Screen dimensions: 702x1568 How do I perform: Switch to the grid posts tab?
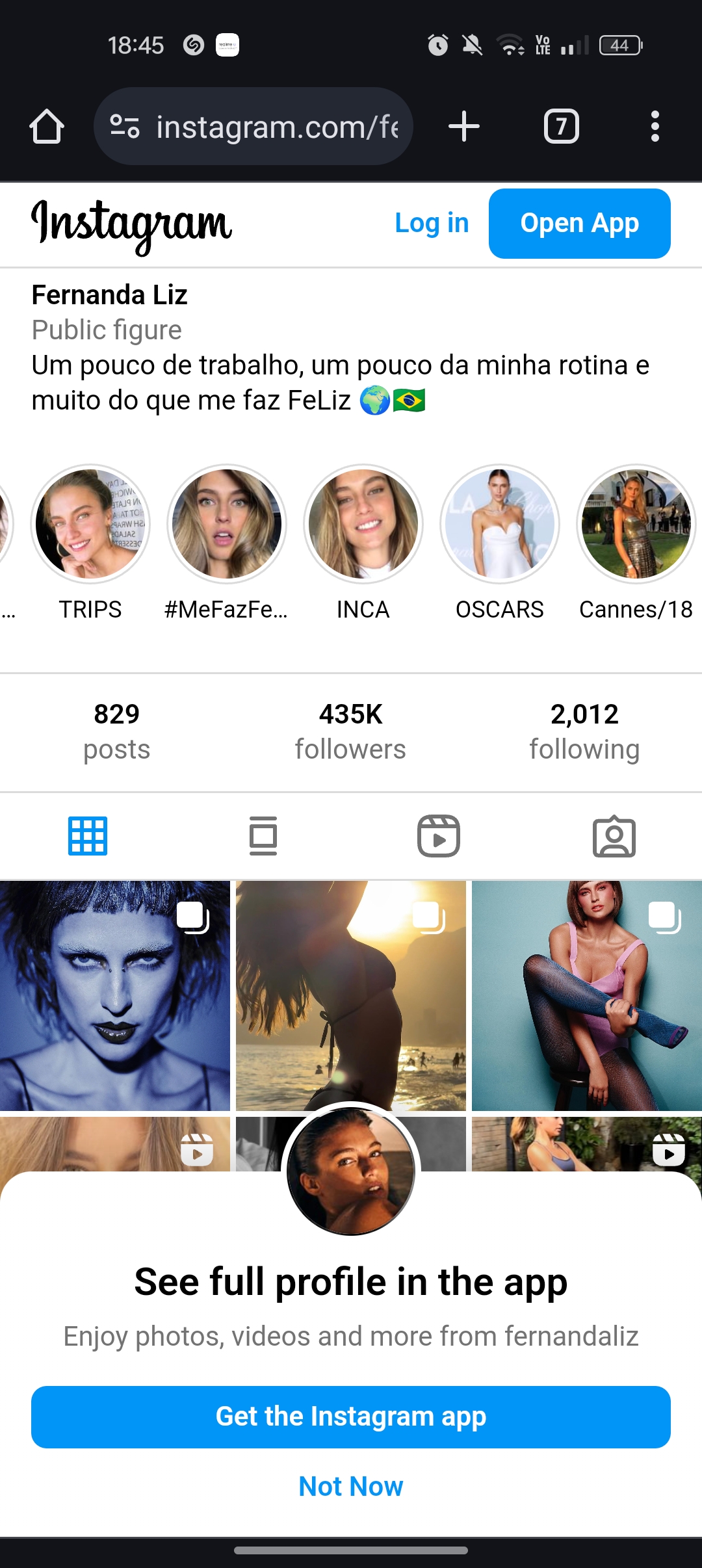[88, 836]
